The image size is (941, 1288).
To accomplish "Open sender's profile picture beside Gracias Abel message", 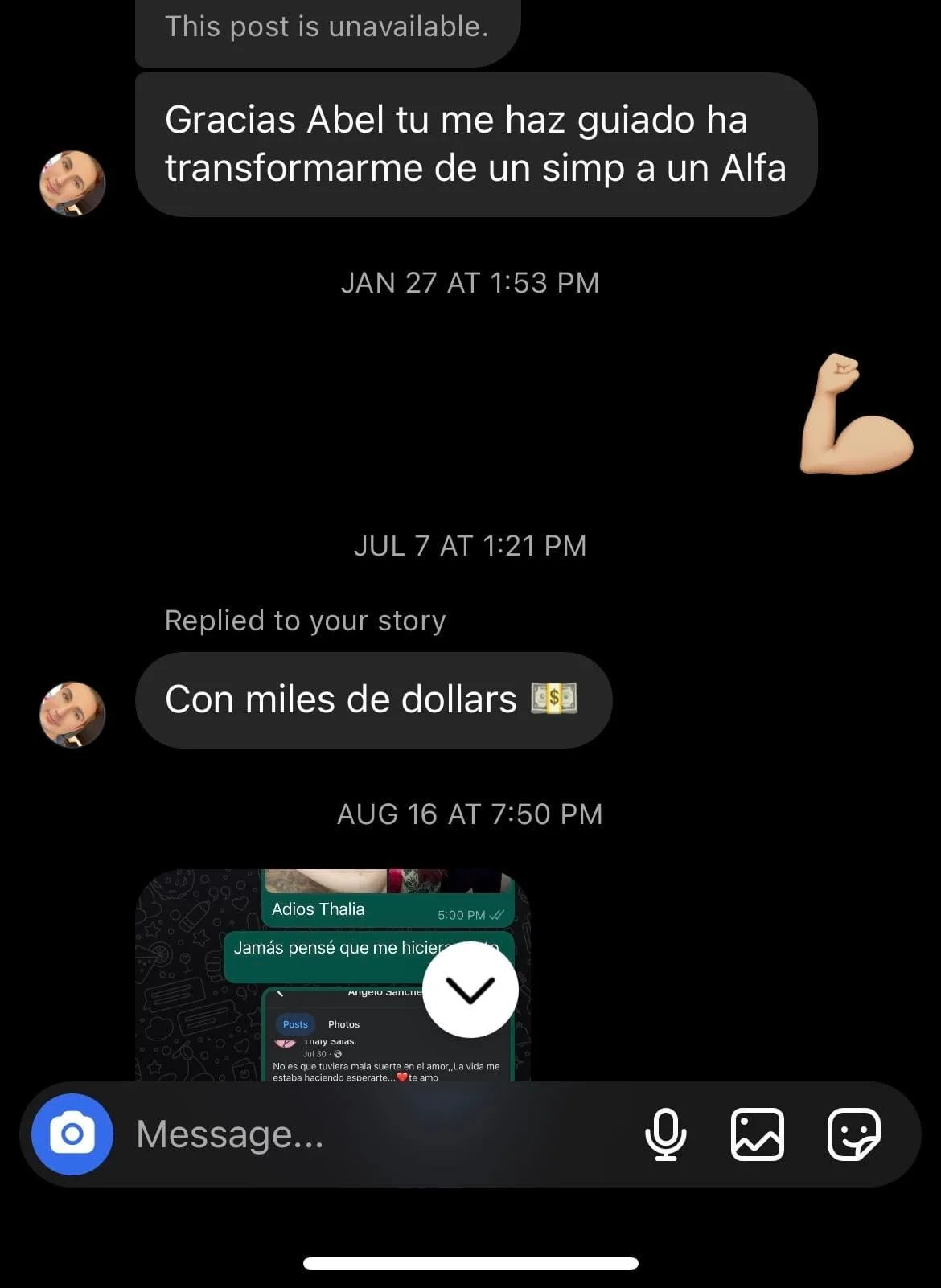I will point(72,183).
